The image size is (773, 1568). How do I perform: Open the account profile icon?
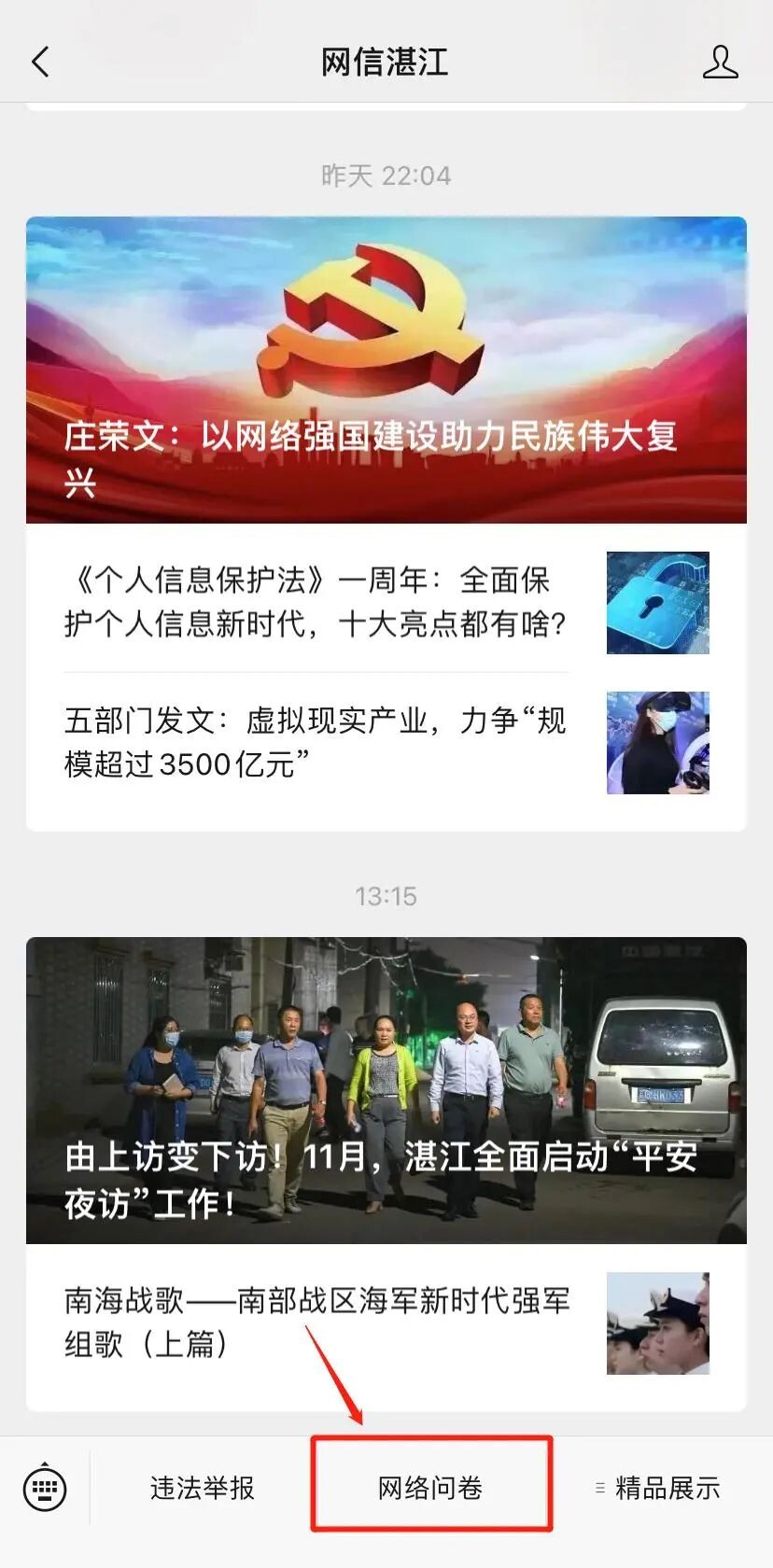click(720, 63)
